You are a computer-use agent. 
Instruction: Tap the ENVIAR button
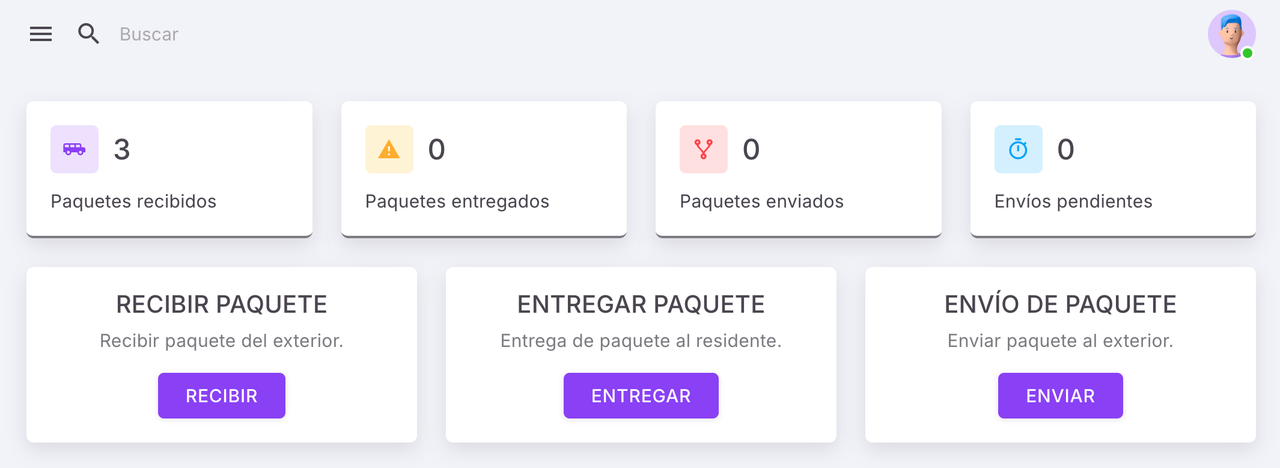1060,396
